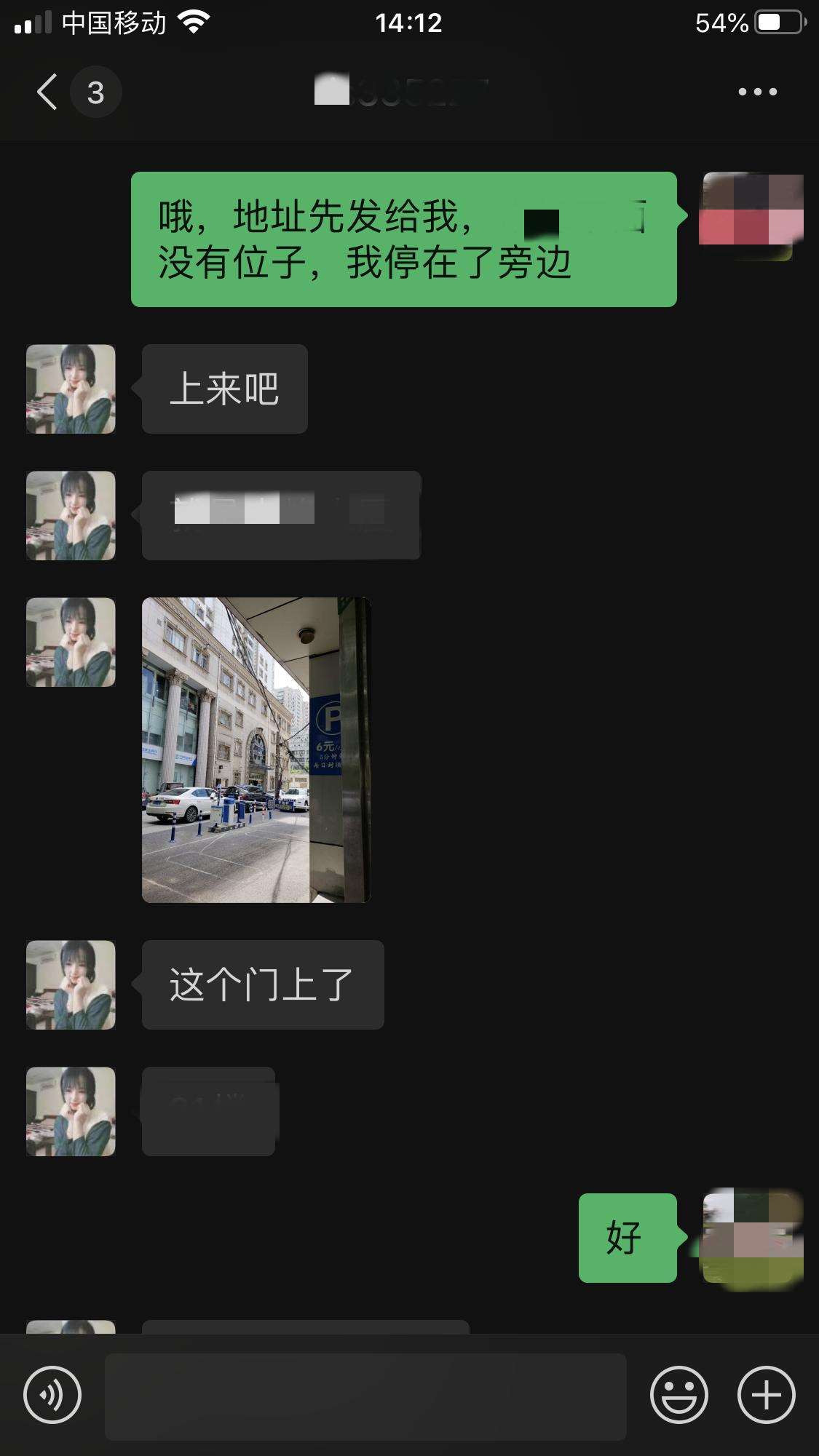Screen dimensions: 819x1456
Task: Open the parking entrance photo message
Action: click(x=256, y=749)
